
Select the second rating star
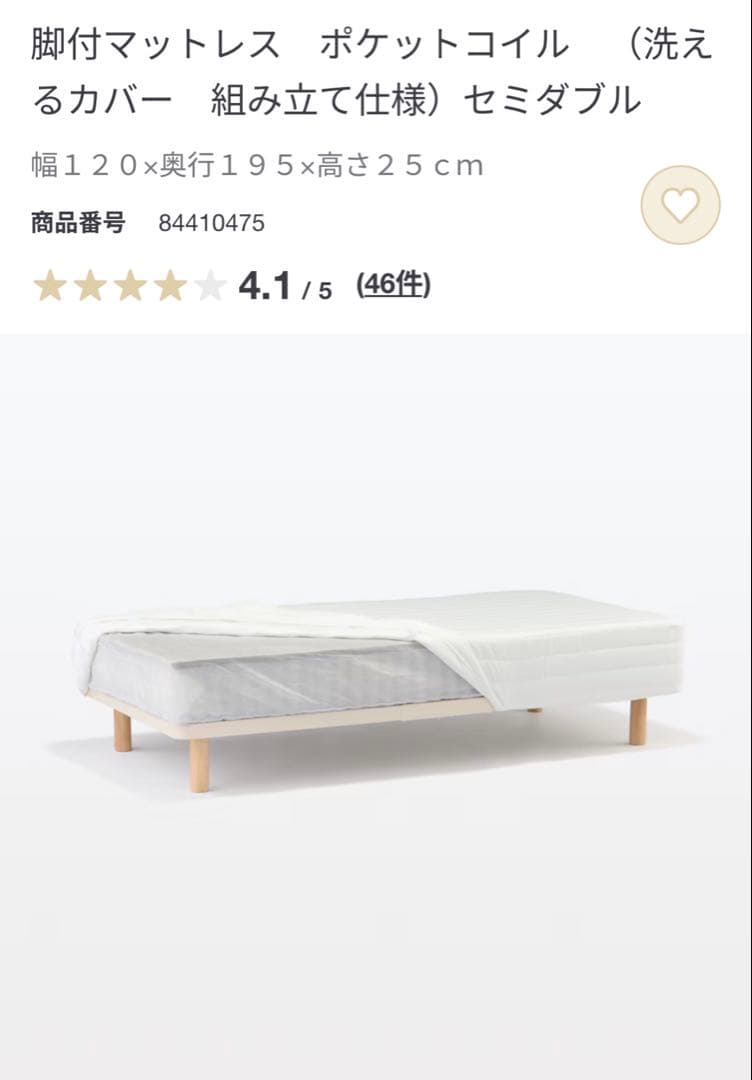[88, 284]
